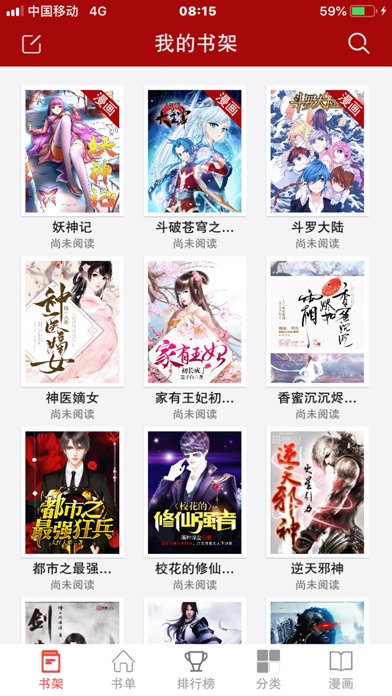Switch to the 漫画 tab
This screenshot has width=392, height=696.
[341, 669]
